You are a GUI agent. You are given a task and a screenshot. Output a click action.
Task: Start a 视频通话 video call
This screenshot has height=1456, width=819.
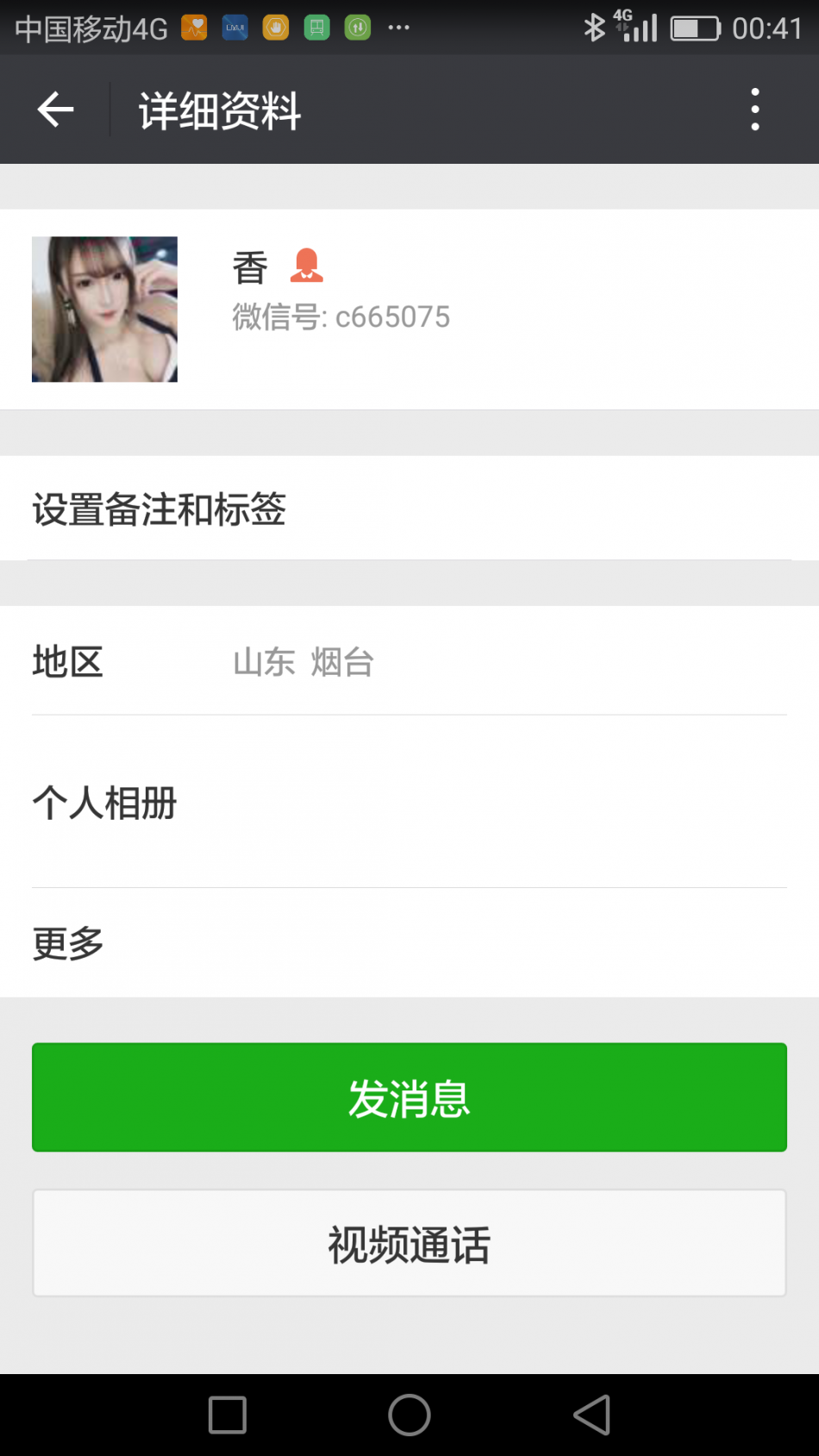(x=409, y=1243)
